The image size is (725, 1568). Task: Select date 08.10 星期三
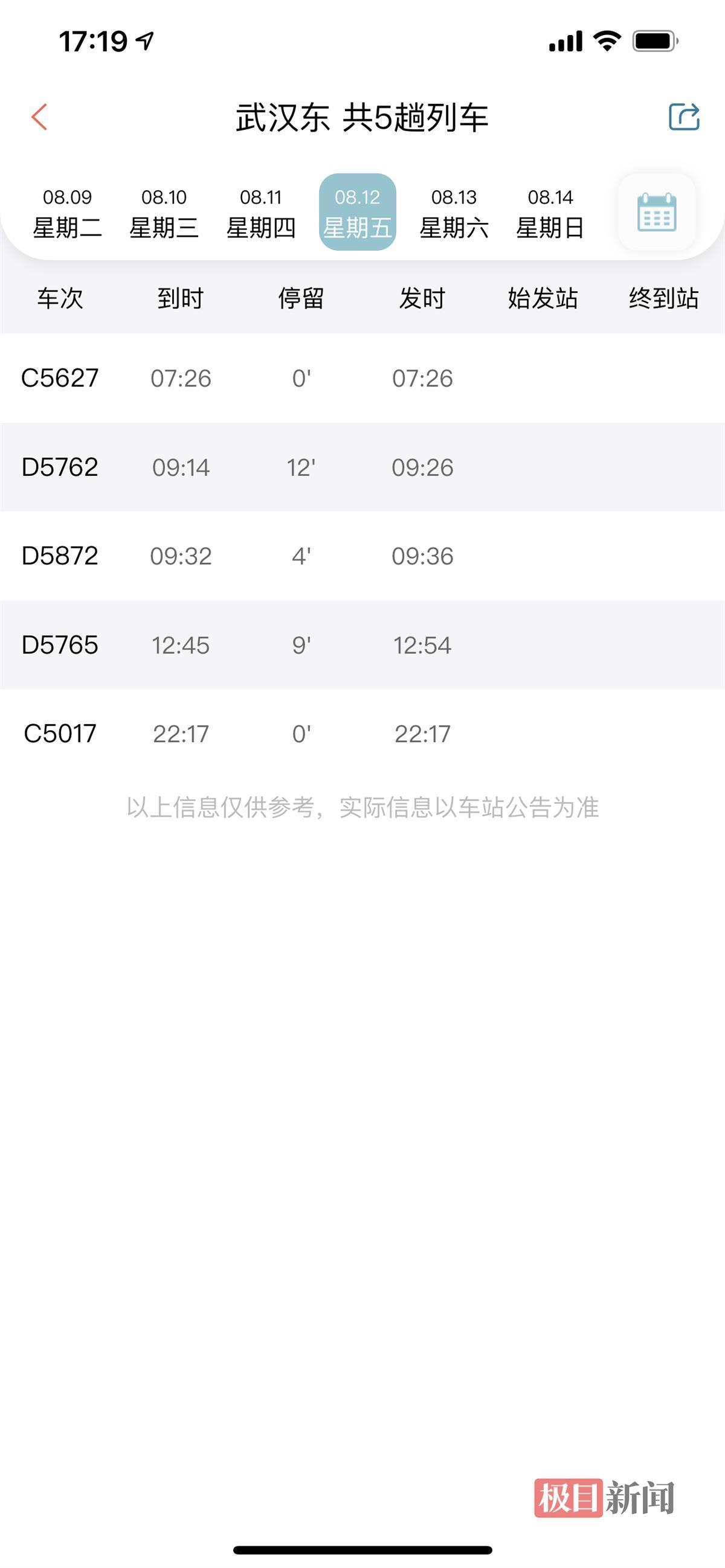coord(164,213)
